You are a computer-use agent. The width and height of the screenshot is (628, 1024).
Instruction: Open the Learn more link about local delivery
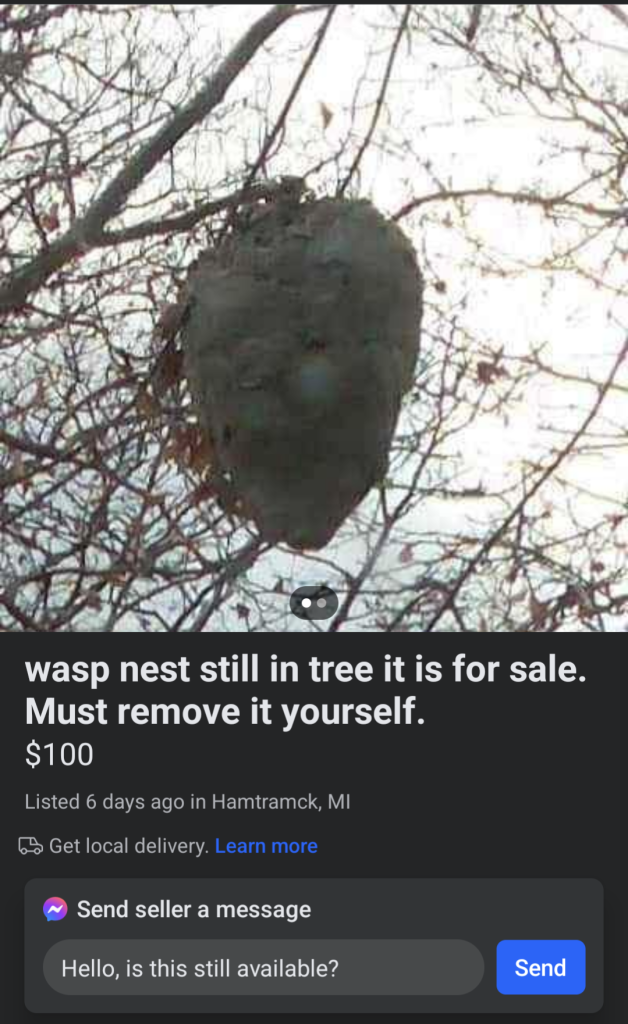point(266,846)
